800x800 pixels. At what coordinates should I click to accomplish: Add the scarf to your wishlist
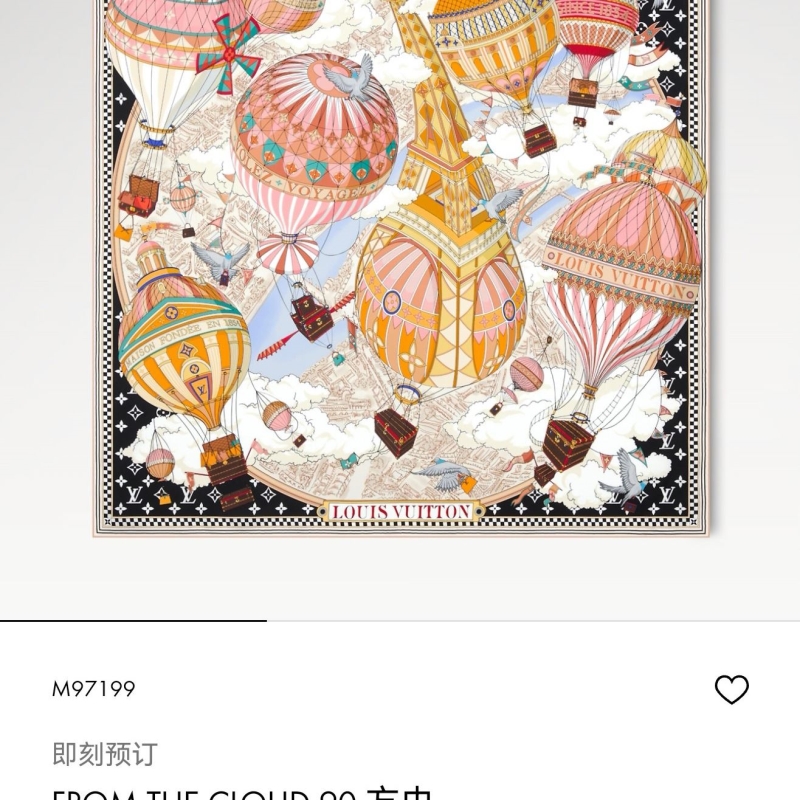(731, 689)
